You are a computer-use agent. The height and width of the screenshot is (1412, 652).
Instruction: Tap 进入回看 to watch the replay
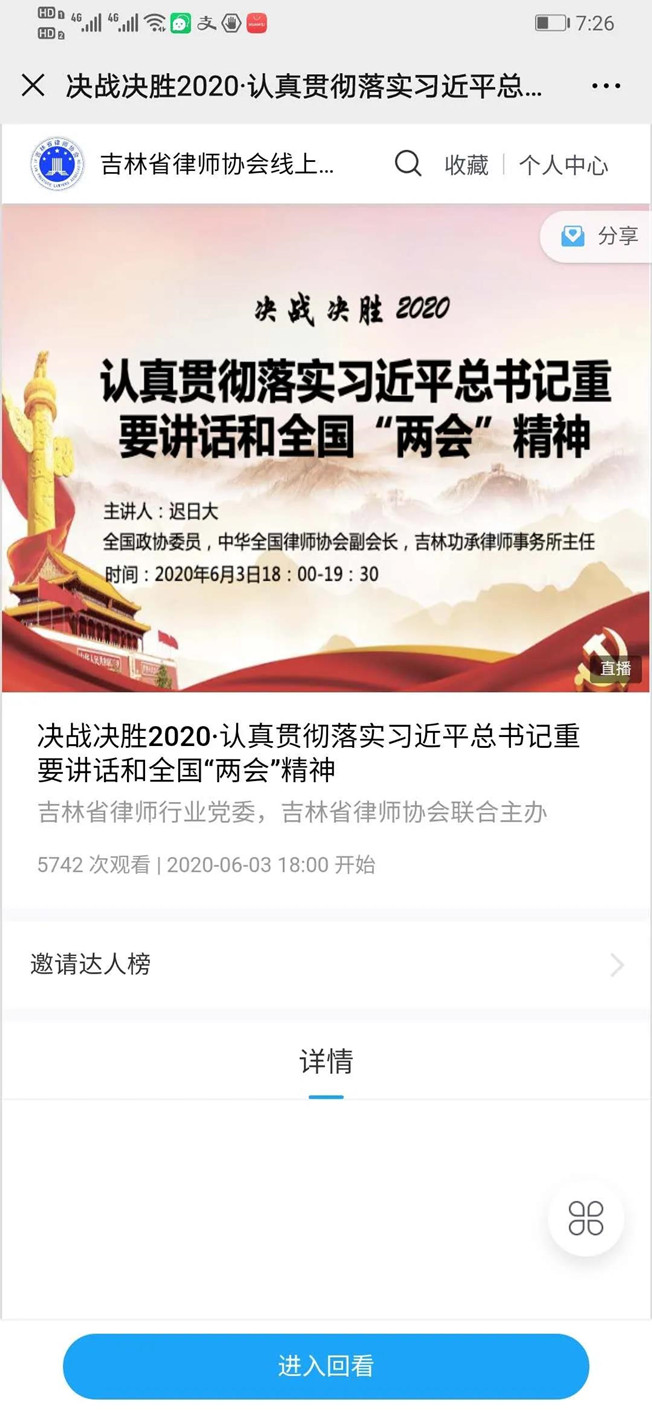(326, 1366)
